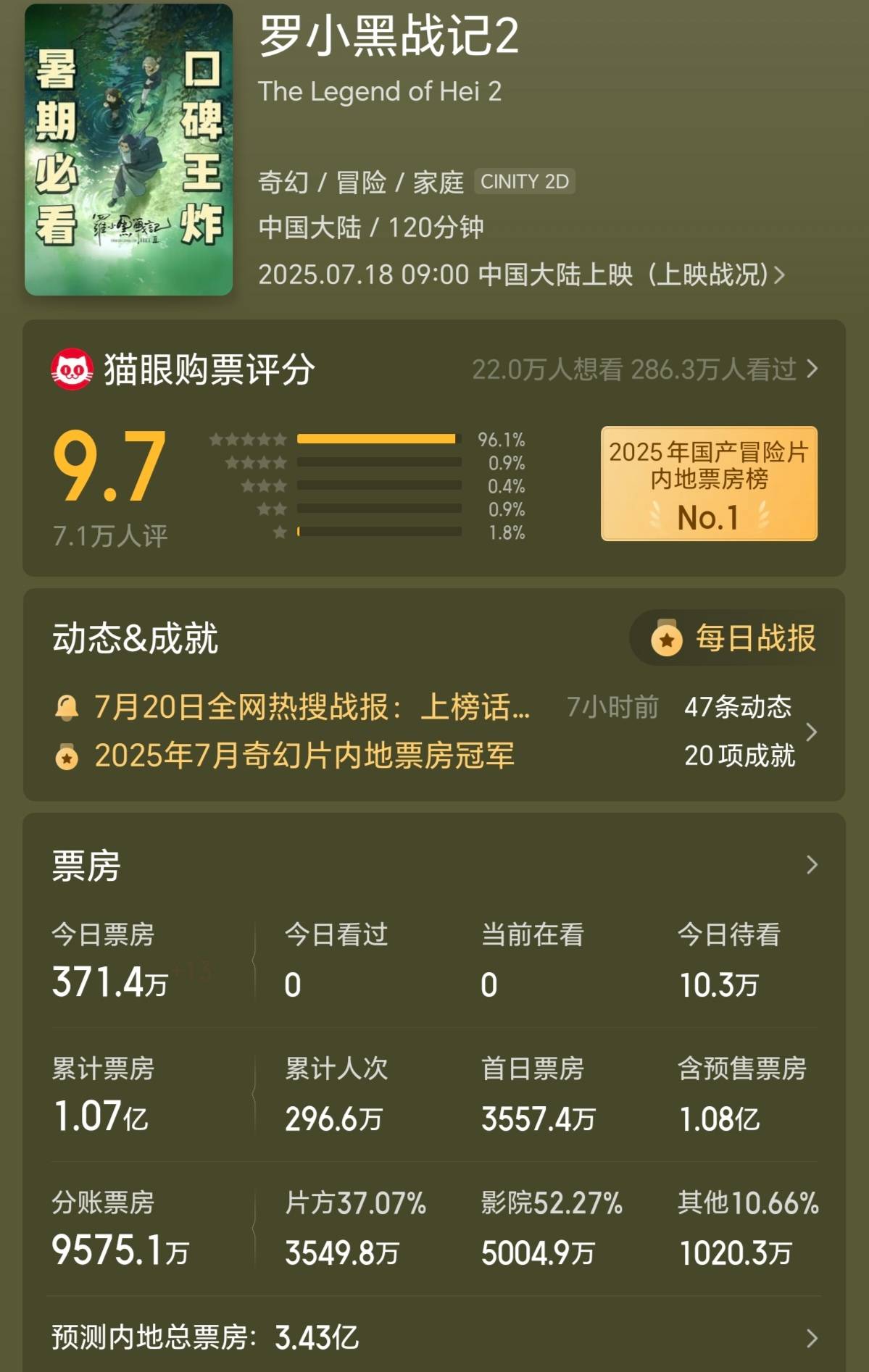The height and width of the screenshot is (1372, 869).
Task: Open the 猫眼购票评分 9.7 rating section
Action: (110, 467)
